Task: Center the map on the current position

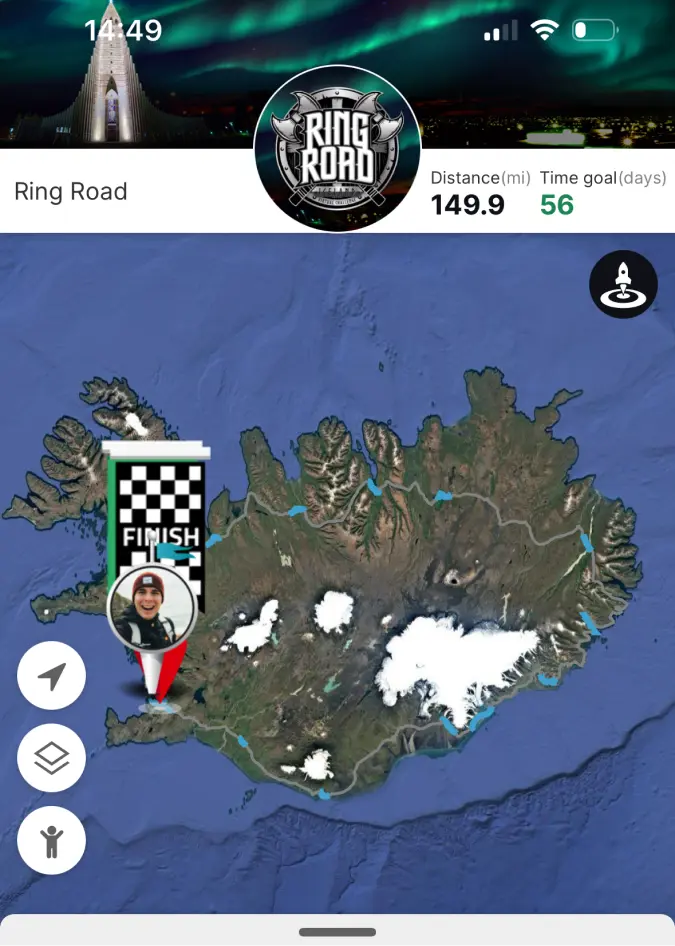Action: pos(51,678)
